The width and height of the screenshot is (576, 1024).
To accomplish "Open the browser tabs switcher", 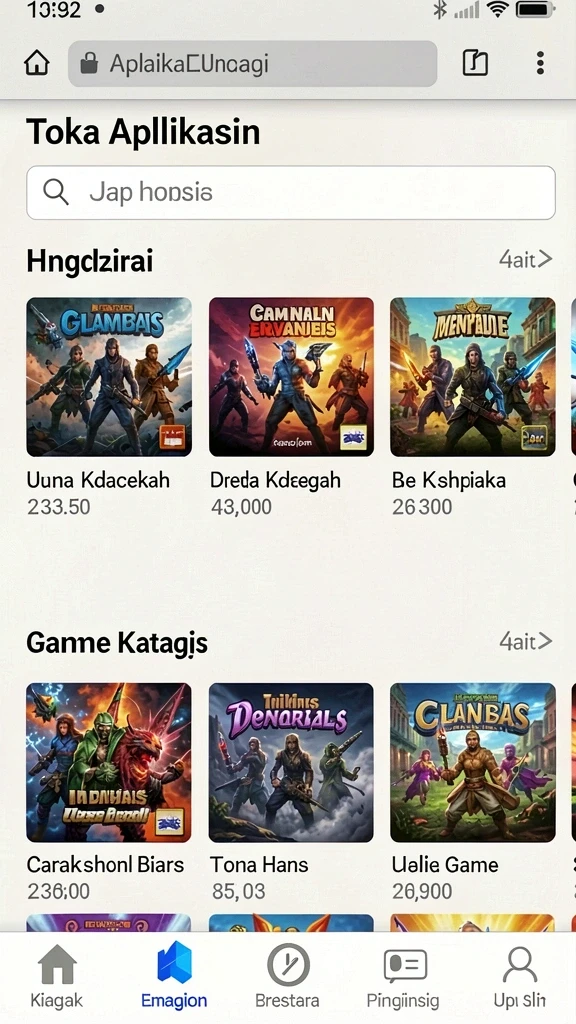I will pyautogui.click(x=475, y=63).
